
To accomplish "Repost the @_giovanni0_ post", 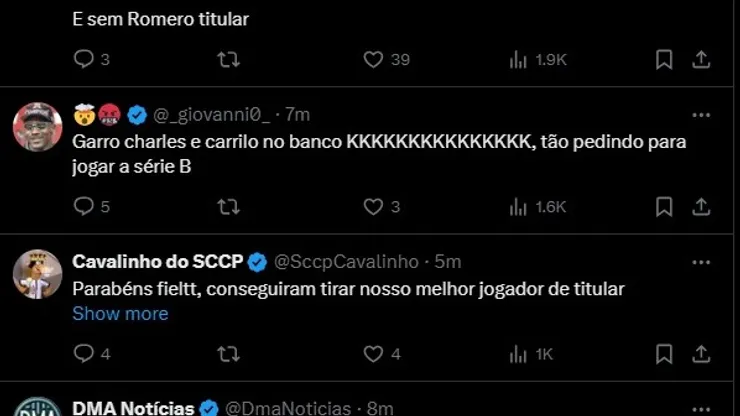I will (228, 207).
